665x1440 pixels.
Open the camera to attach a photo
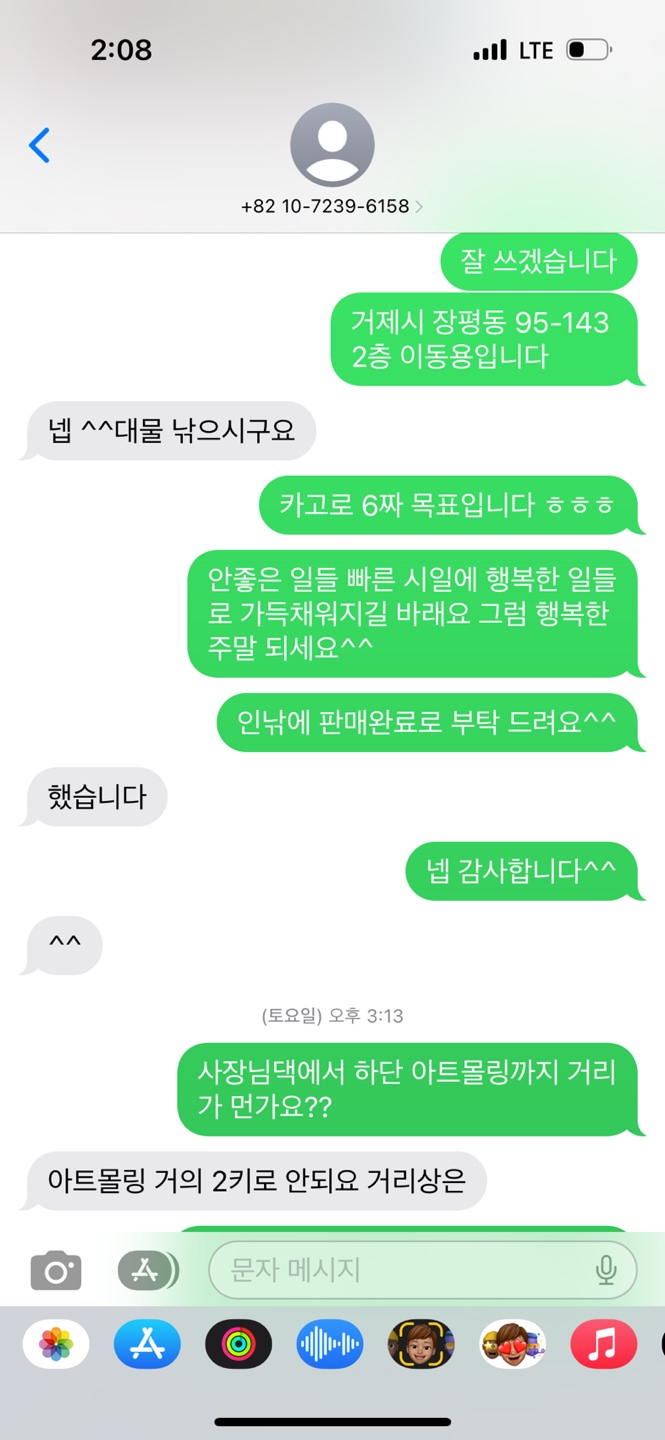pos(56,1270)
